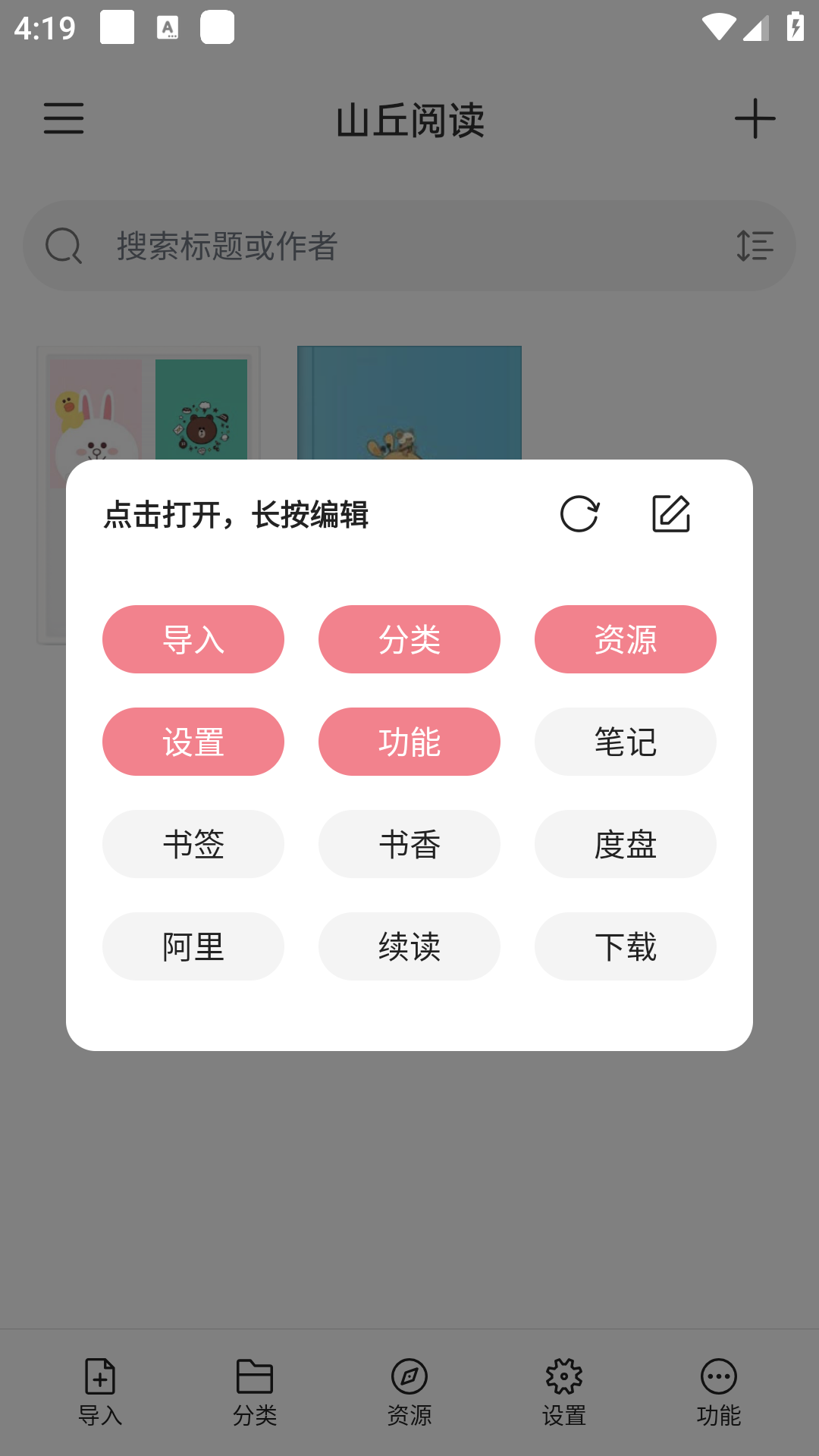
Task: Select the 资源 pill button
Action: [x=625, y=639]
